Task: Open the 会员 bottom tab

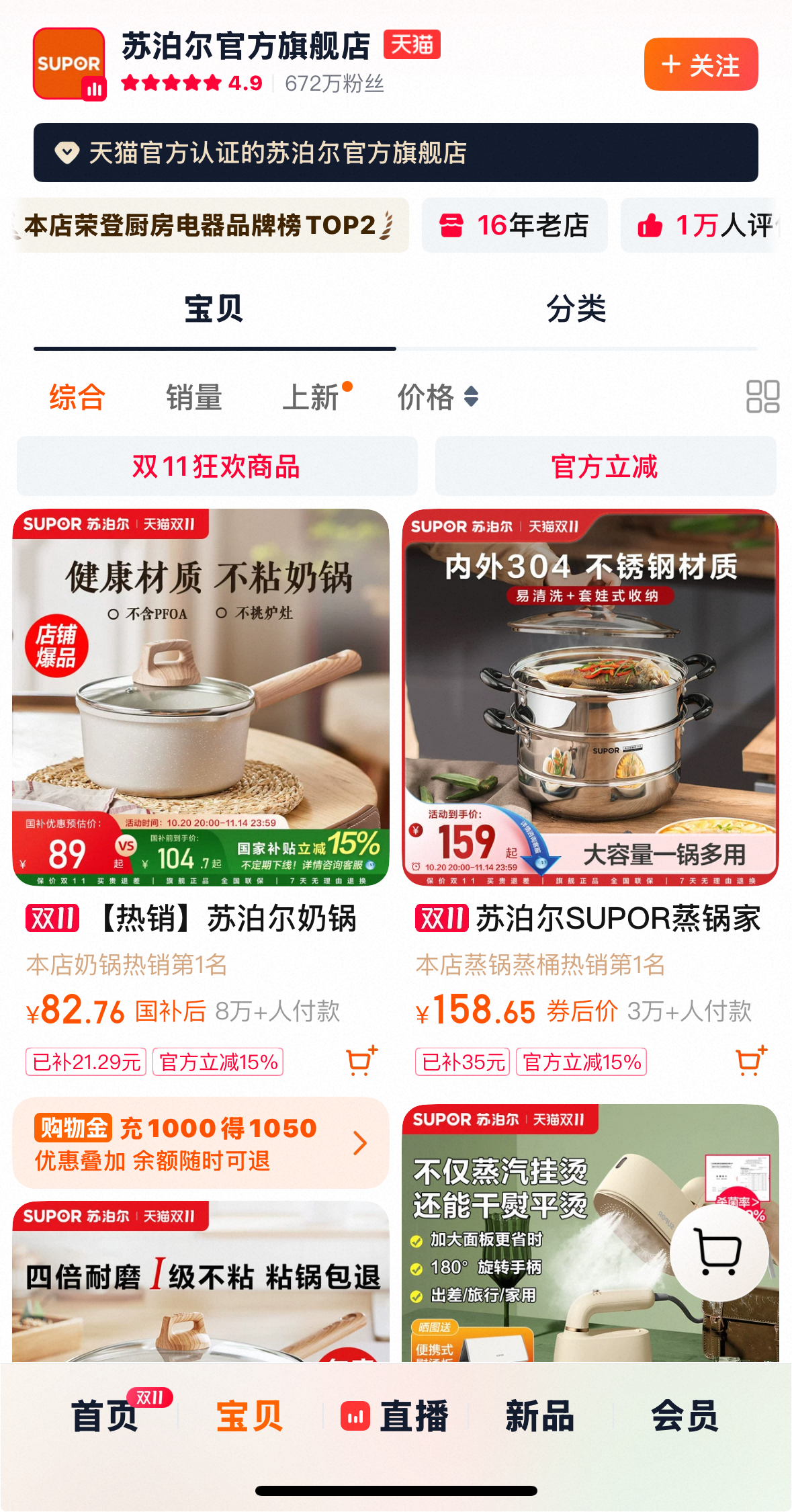Action: (685, 1415)
